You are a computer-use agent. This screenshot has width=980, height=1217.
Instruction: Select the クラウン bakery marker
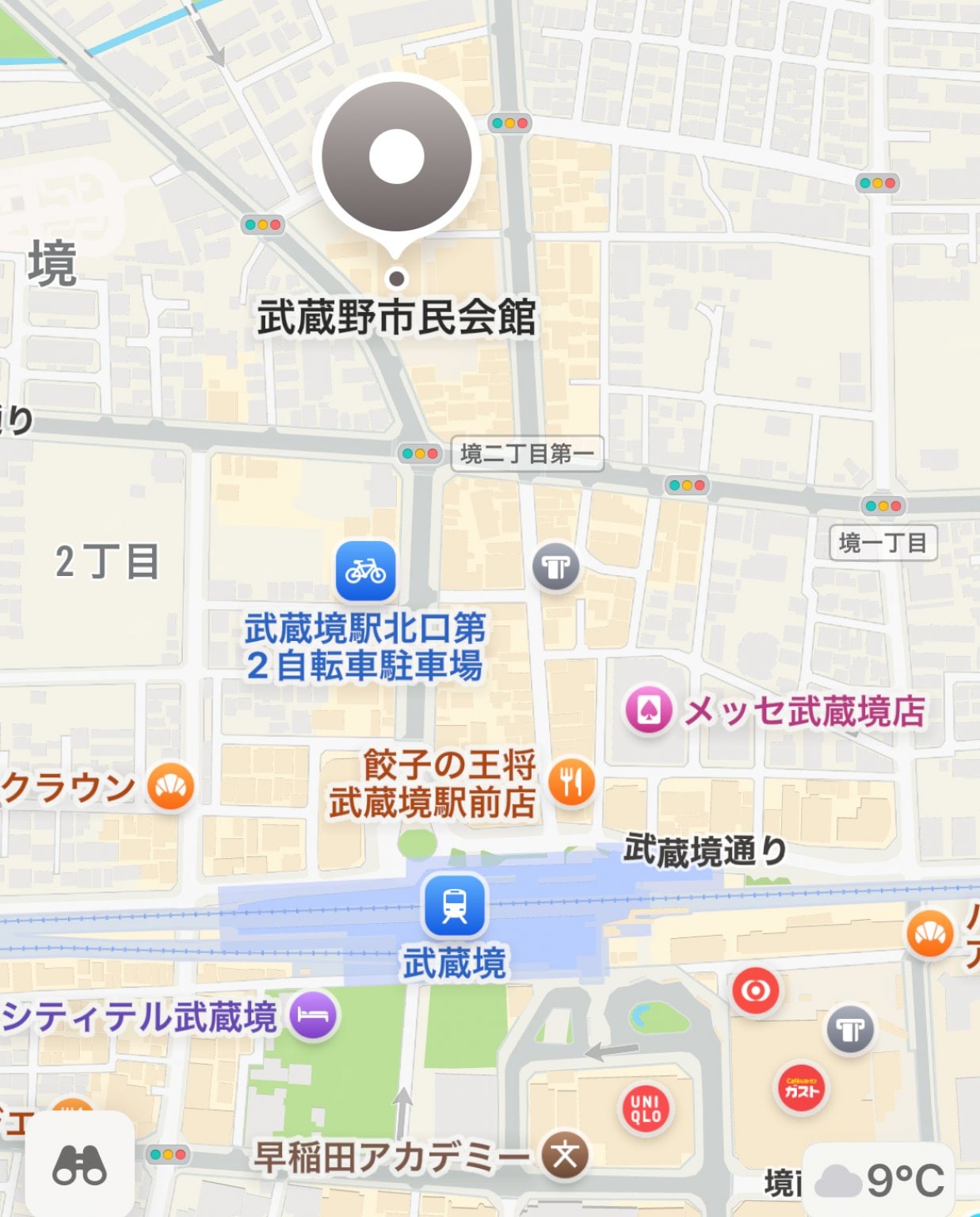(170, 787)
